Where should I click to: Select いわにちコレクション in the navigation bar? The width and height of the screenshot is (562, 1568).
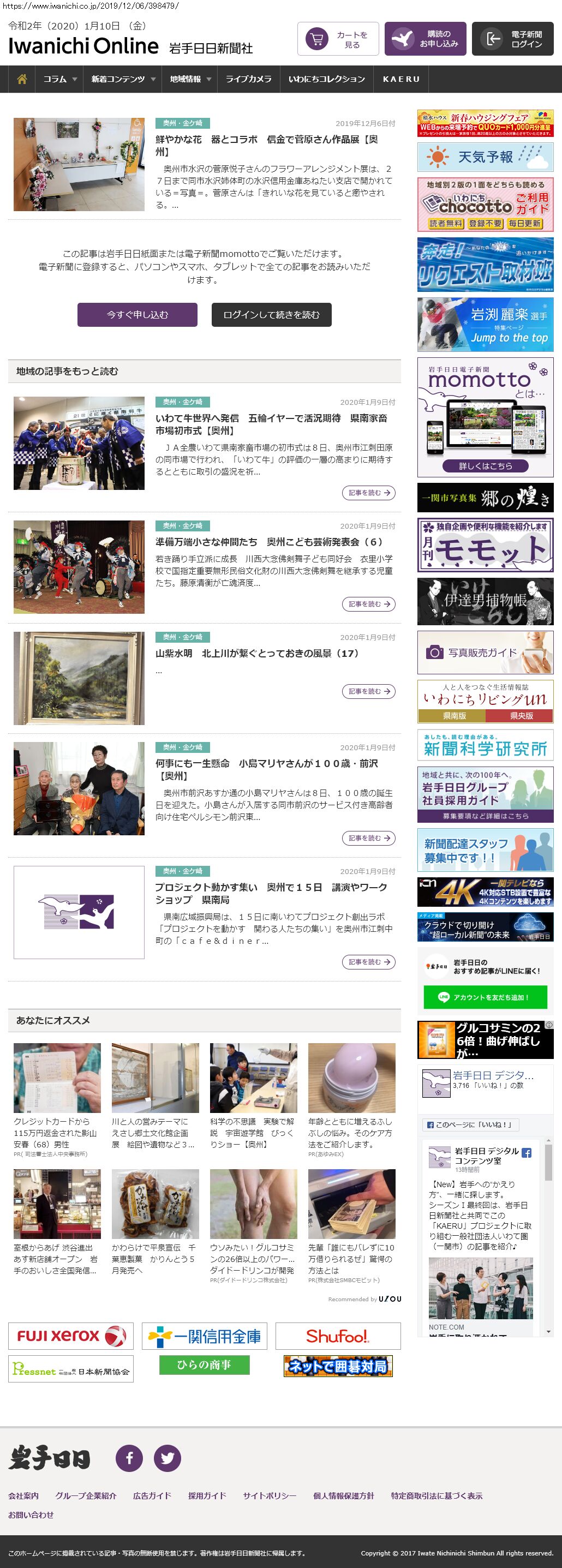coord(326,79)
